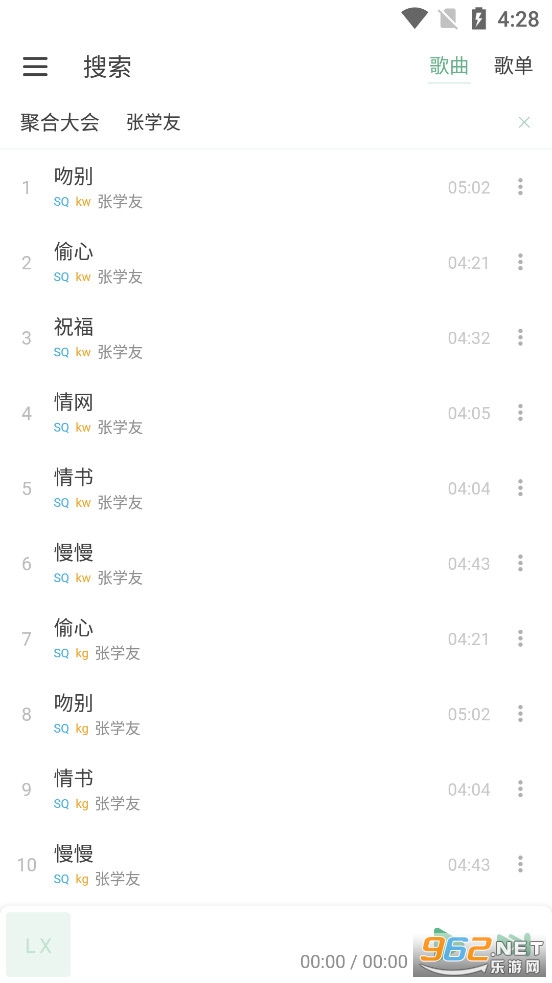
Task: Select the 歌曲 tab
Action: pos(449,65)
